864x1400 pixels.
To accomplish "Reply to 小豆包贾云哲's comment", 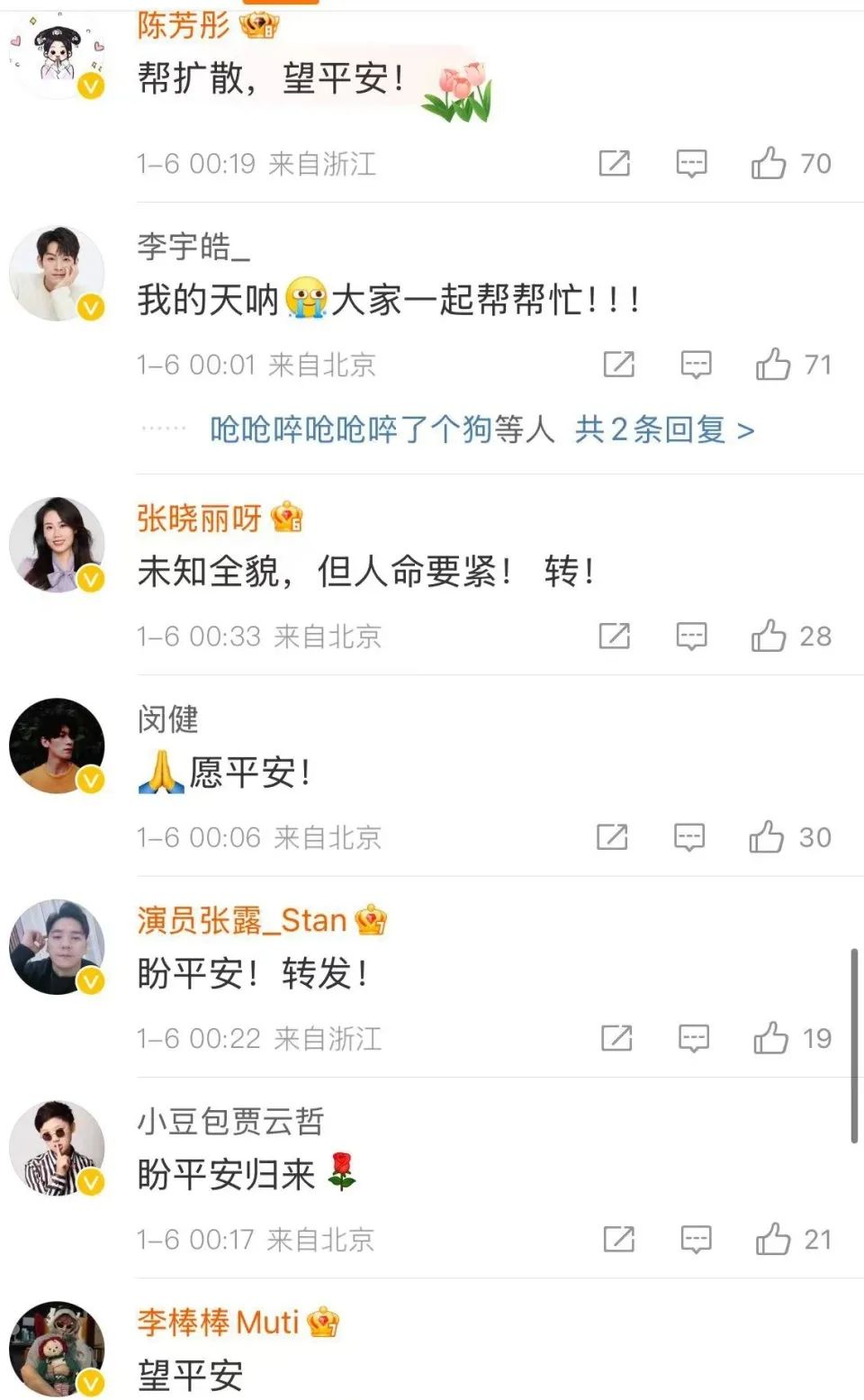I will click(696, 1239).
